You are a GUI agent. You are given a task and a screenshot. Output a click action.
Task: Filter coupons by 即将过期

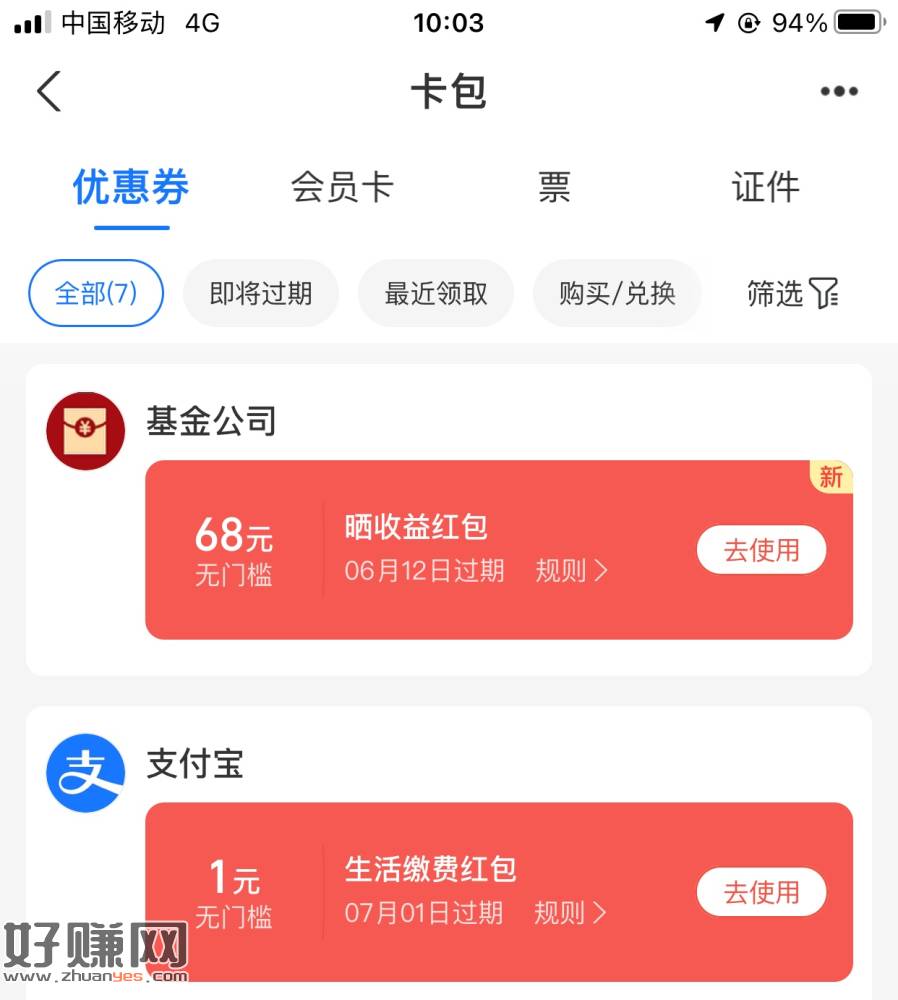(261, 293)
